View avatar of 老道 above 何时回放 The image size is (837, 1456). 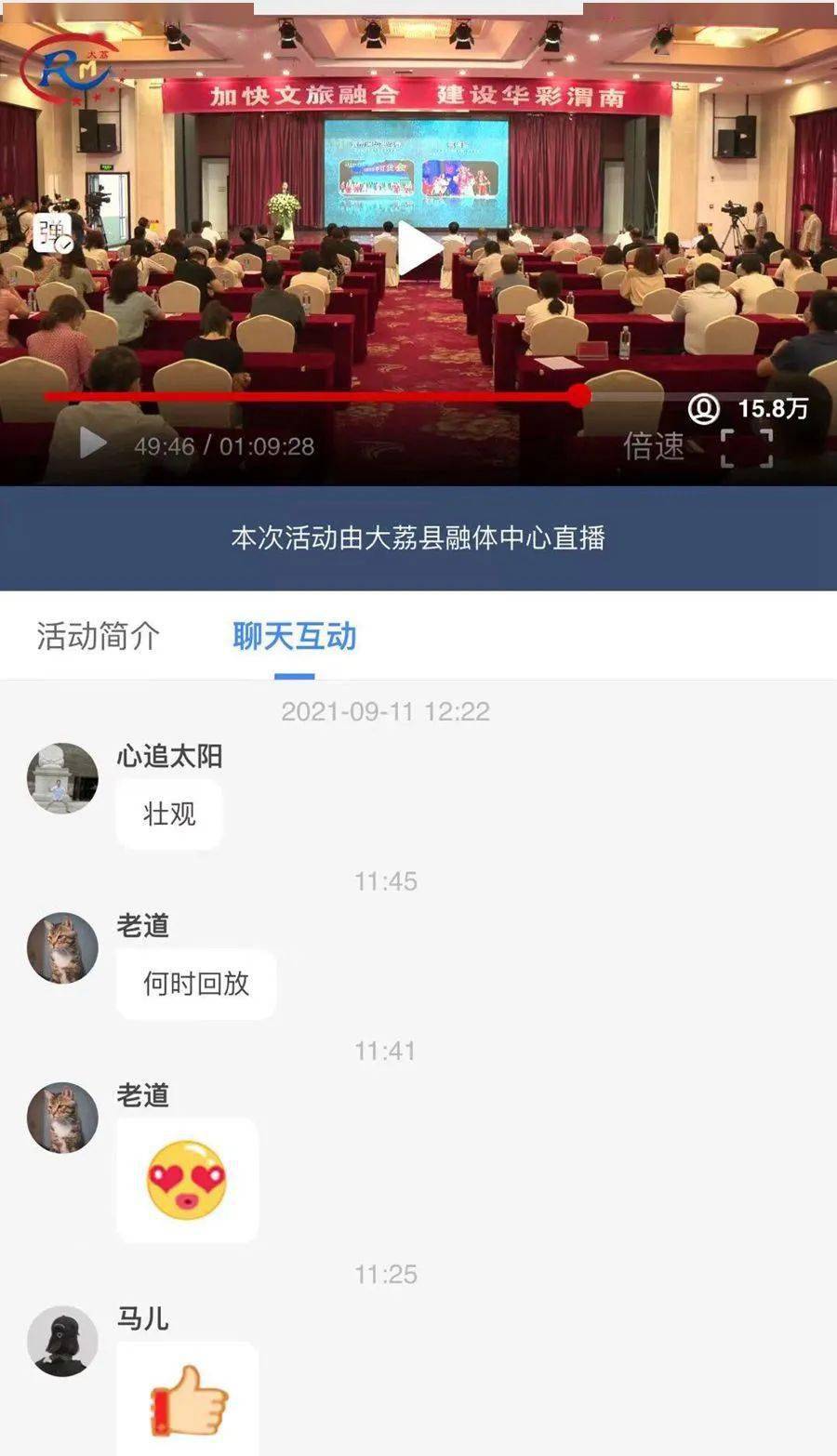coord(62,947)
